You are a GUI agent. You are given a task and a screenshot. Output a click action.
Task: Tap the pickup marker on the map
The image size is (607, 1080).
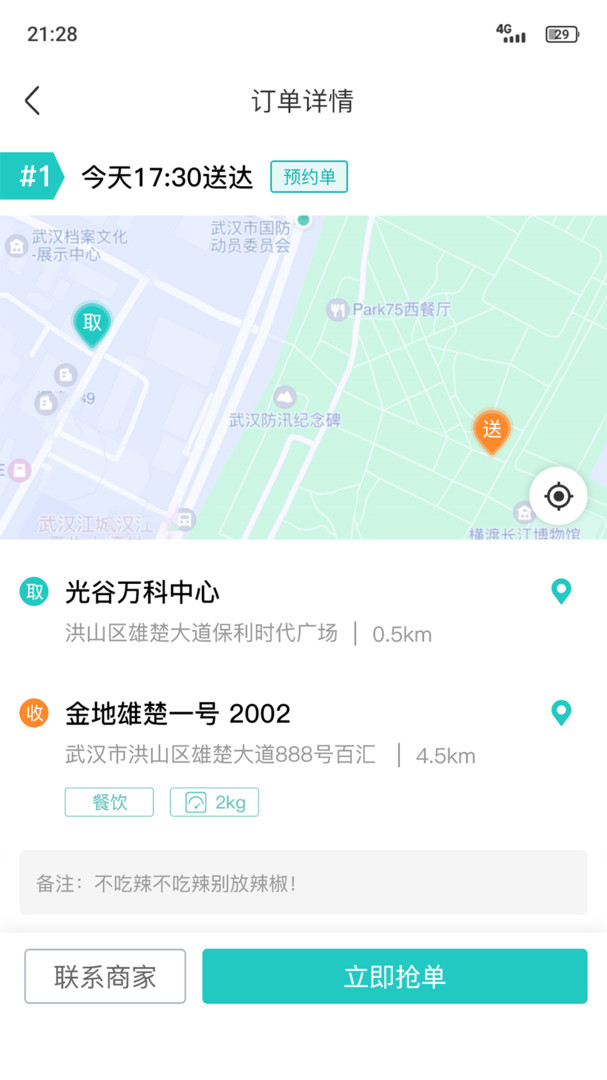pos(92,324)
